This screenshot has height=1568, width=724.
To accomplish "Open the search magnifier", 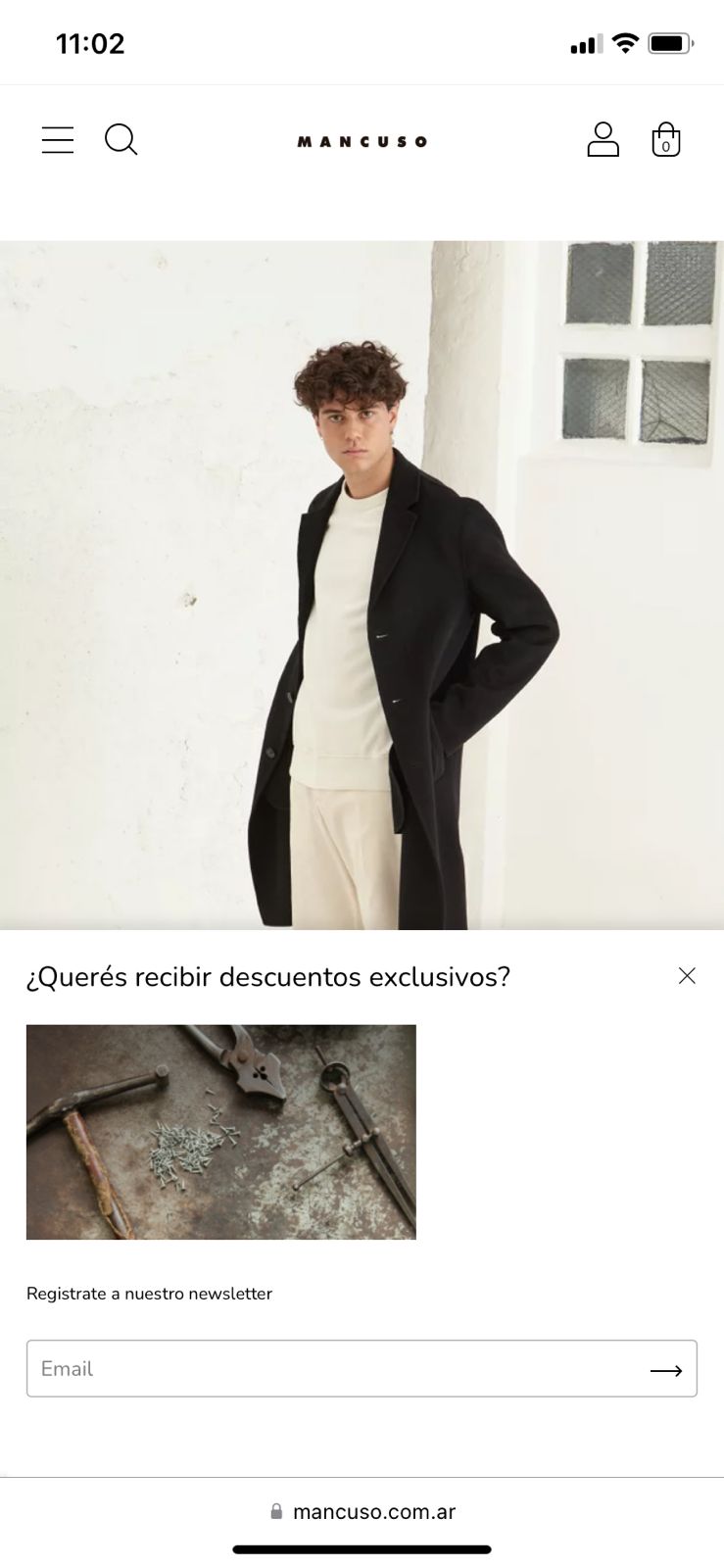I will coord(121,140).
